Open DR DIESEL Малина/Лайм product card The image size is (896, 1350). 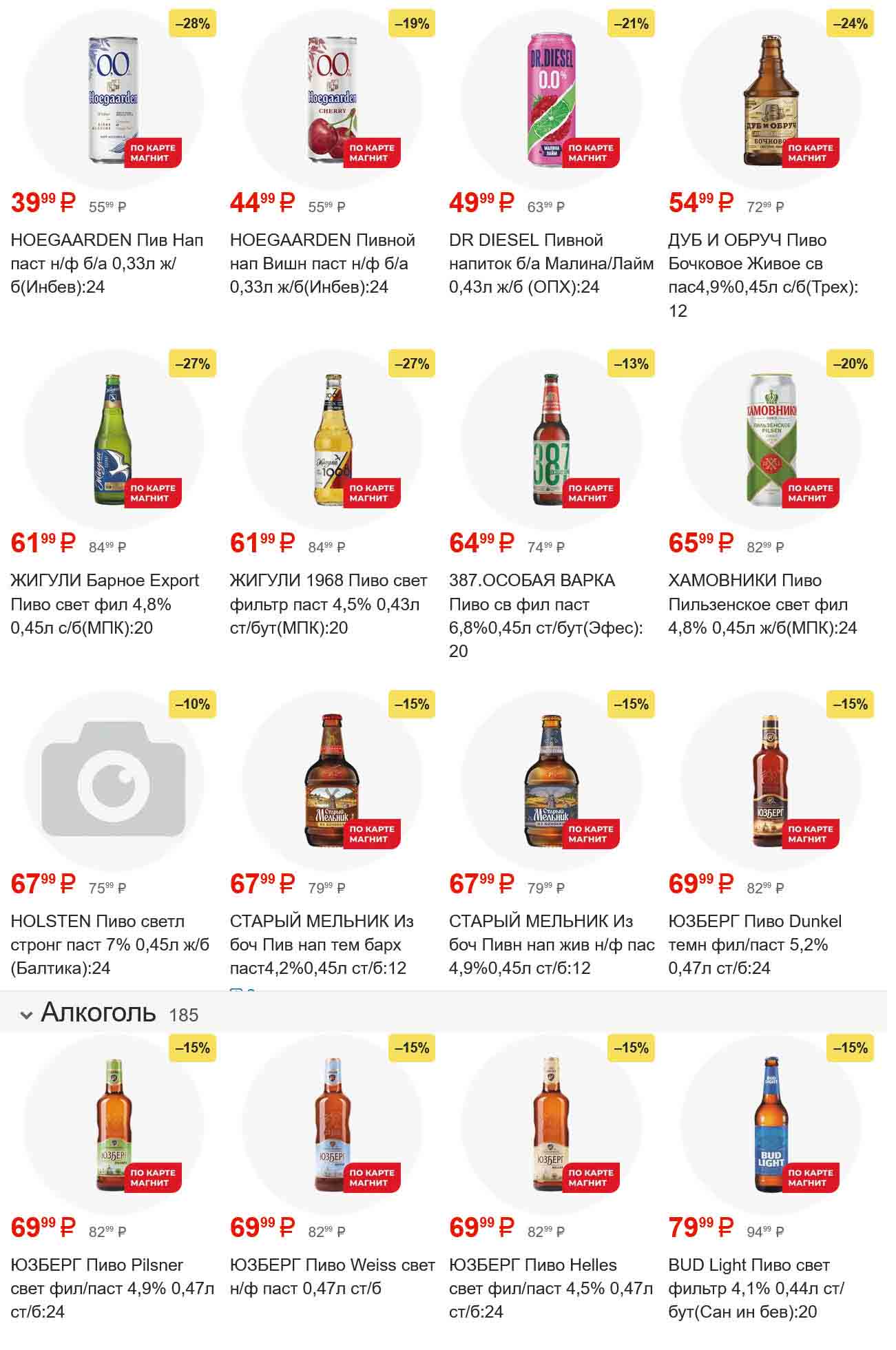[551, 100]
